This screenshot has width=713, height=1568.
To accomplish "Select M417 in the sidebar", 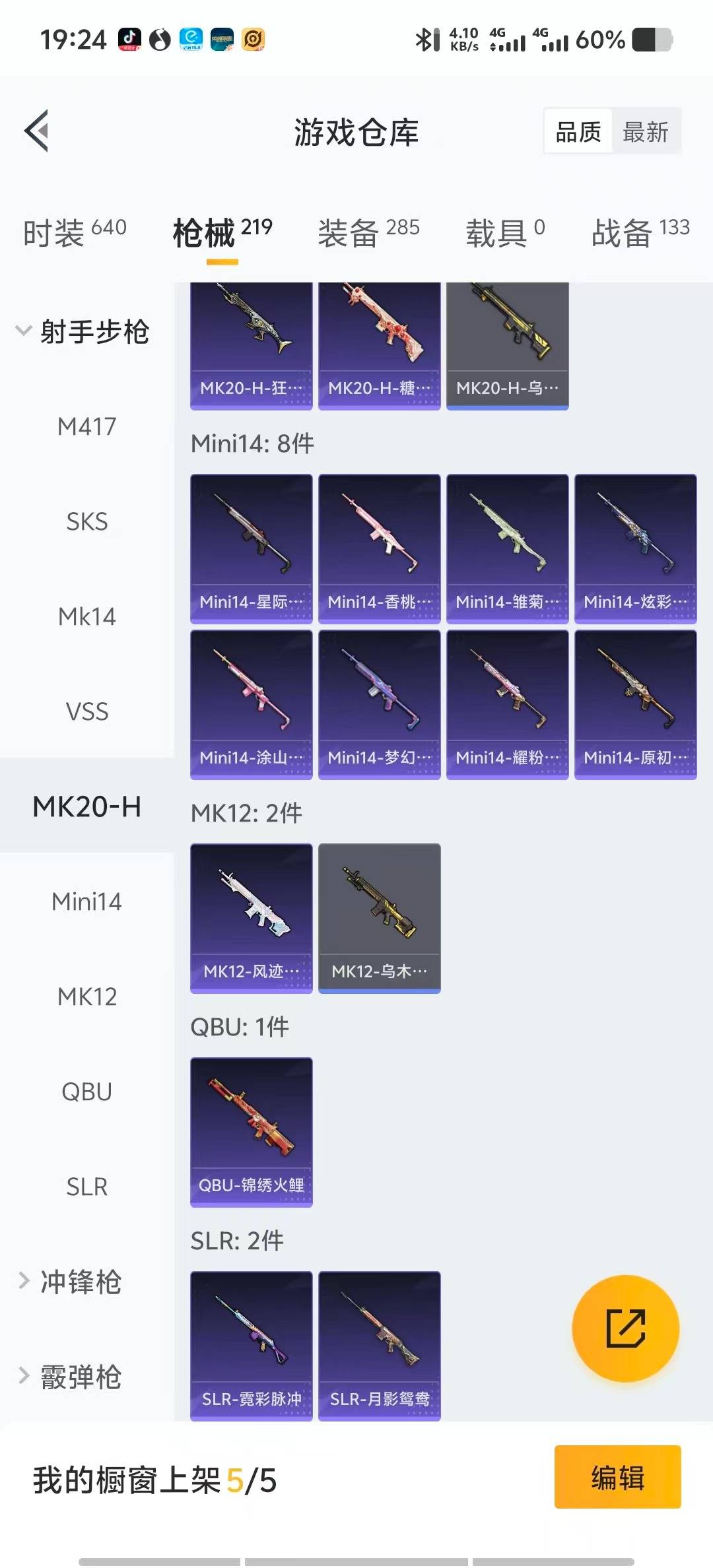I will pos(86,426).
